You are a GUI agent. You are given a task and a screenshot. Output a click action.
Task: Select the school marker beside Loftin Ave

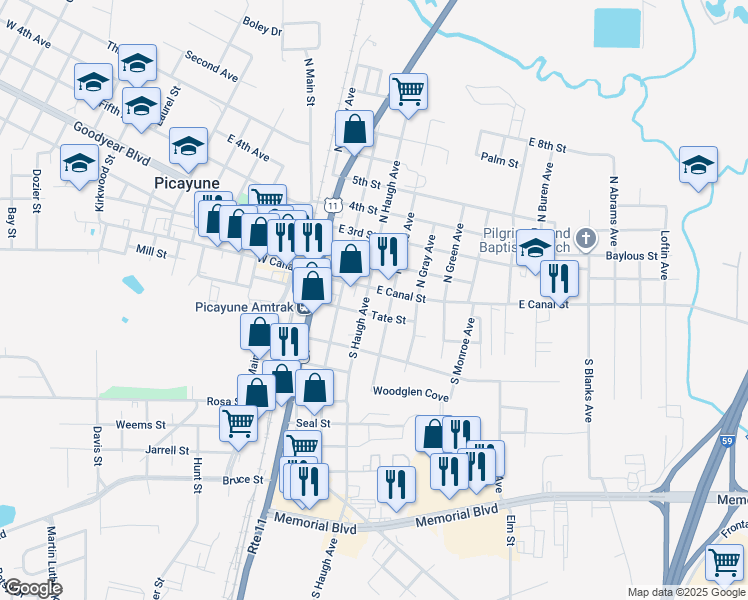[x=698, y=165]
